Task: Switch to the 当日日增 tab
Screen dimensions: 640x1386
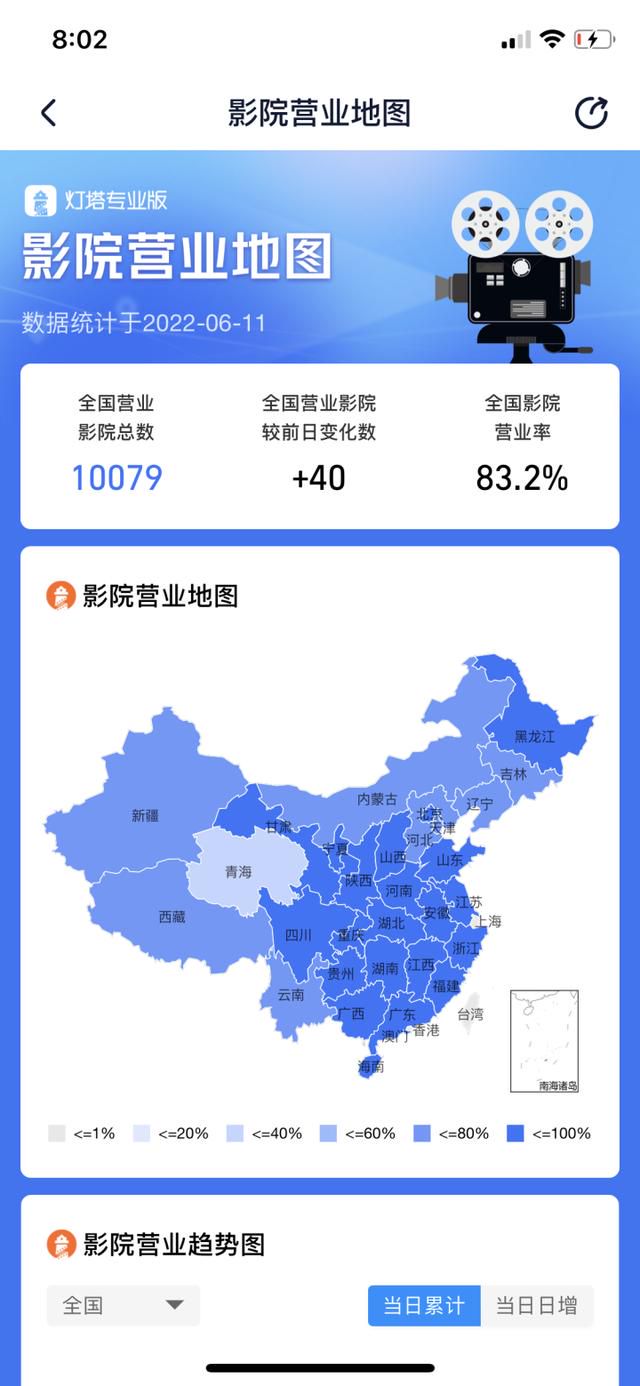Action: [537, 1305]
